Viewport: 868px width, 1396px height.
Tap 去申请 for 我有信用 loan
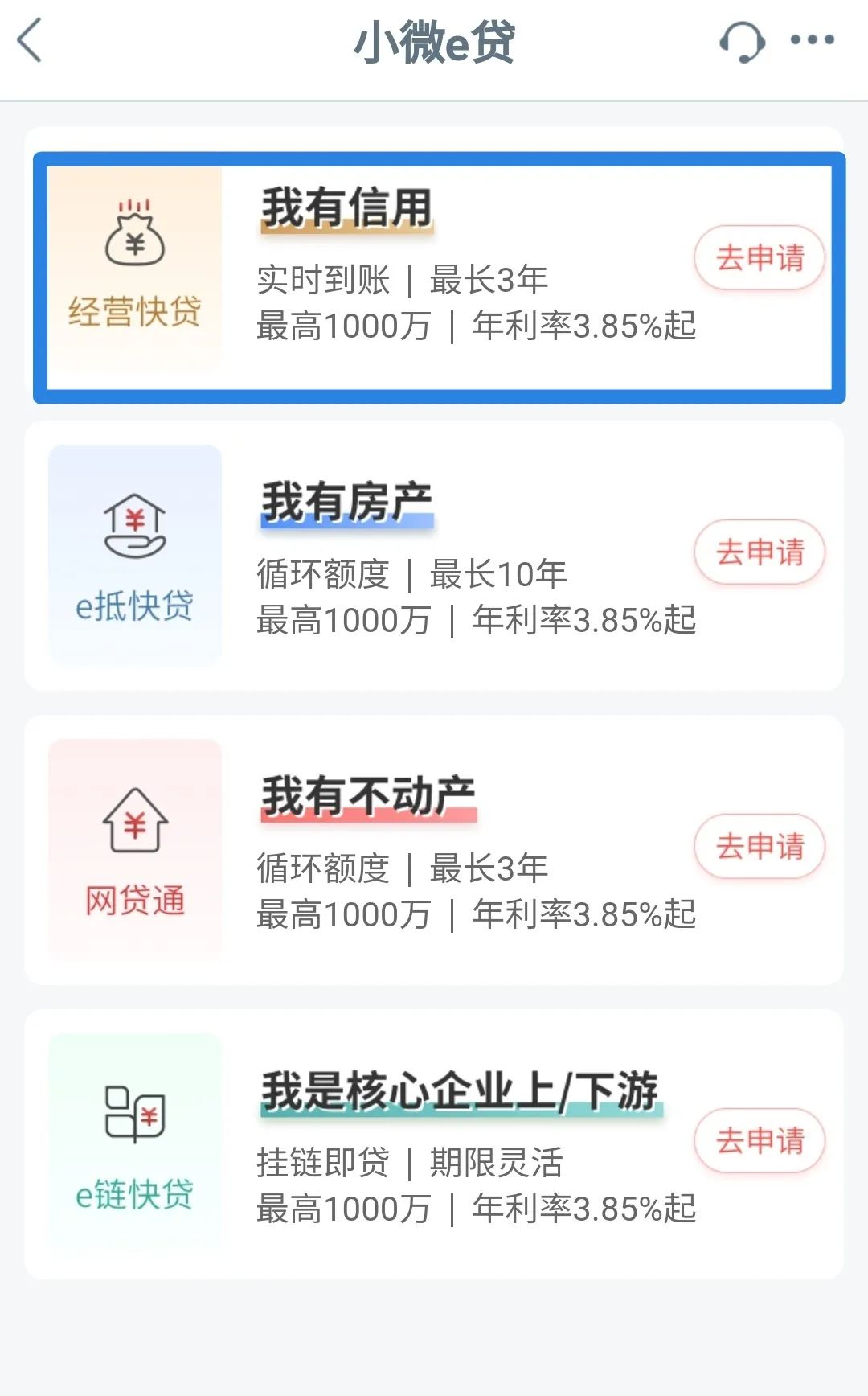coord(759,258)
